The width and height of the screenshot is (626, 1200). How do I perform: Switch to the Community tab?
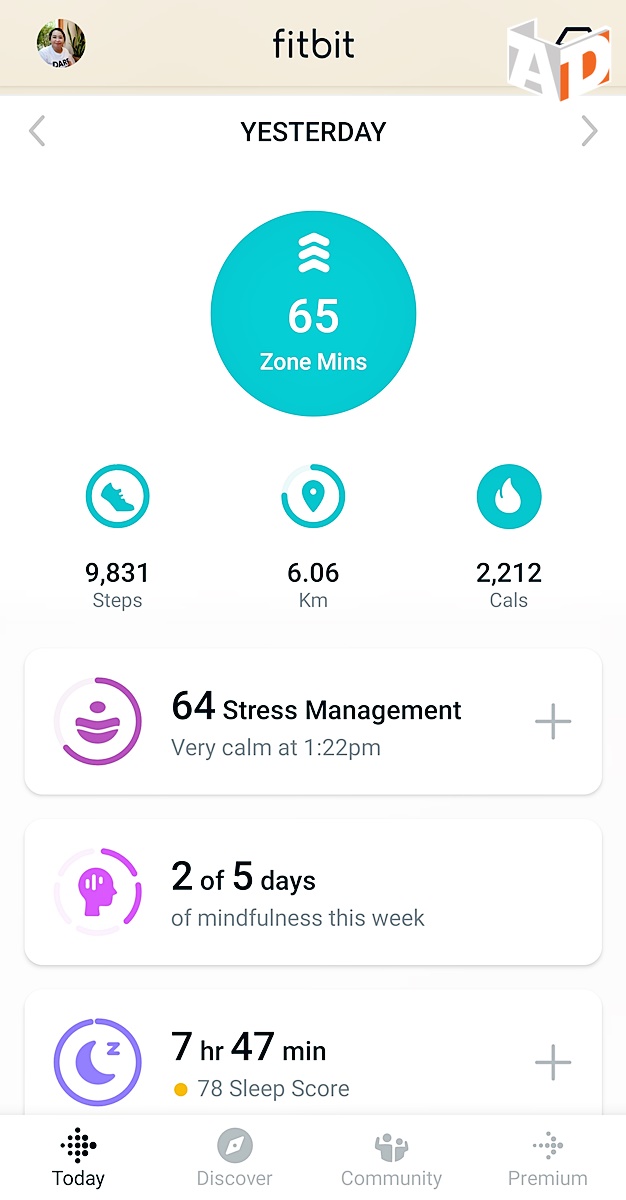(x=391, y=1158)
